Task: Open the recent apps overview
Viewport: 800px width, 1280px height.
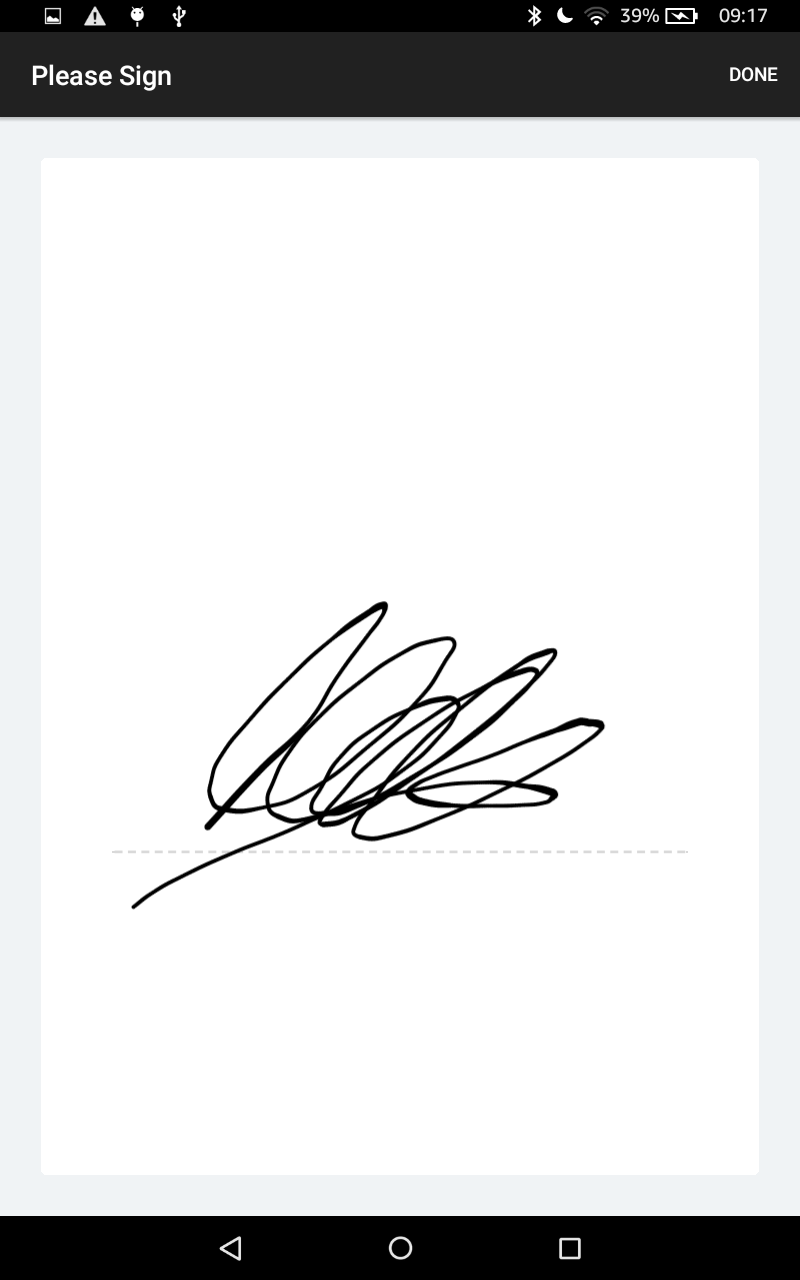Action: point(569,1247)
